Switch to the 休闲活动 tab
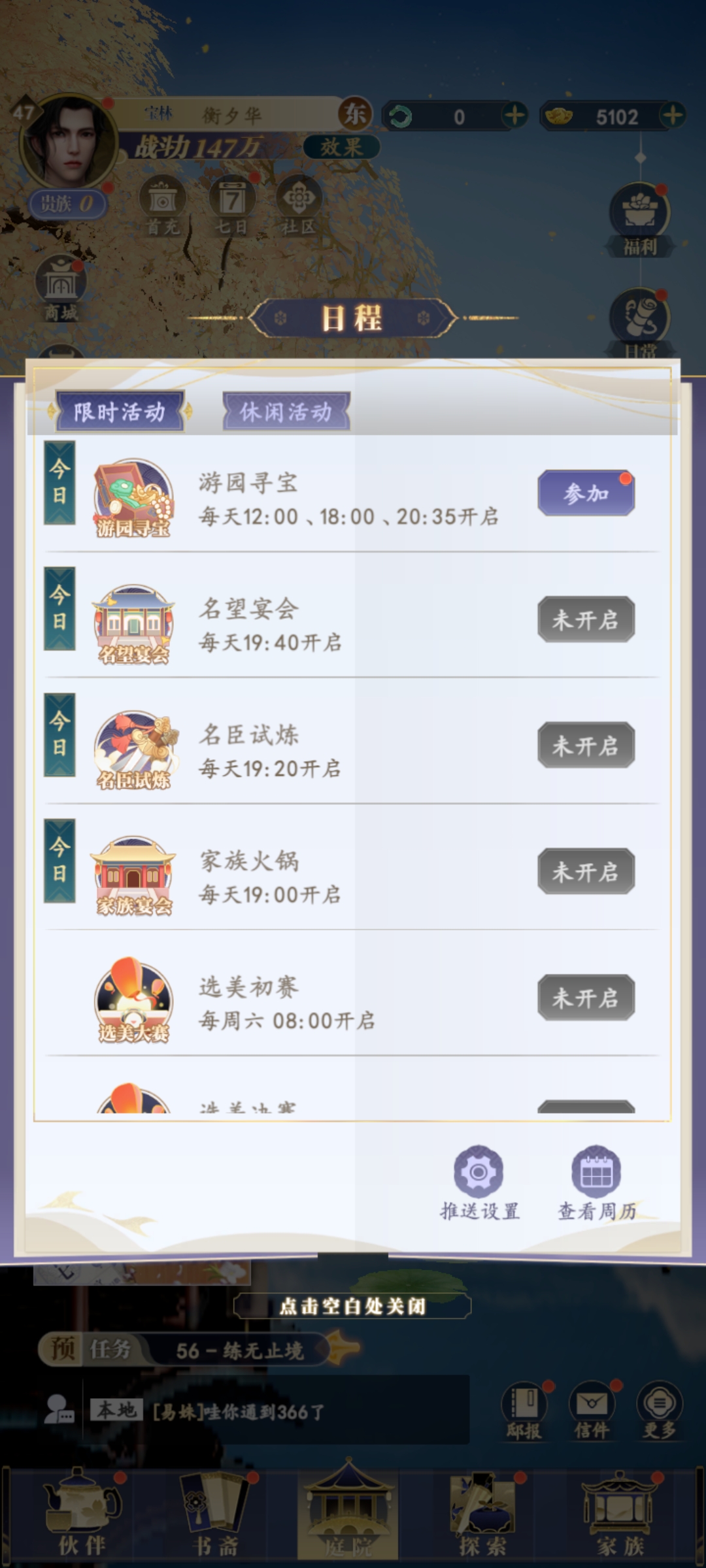This screenshot has height=1568, width=706. 286,412
